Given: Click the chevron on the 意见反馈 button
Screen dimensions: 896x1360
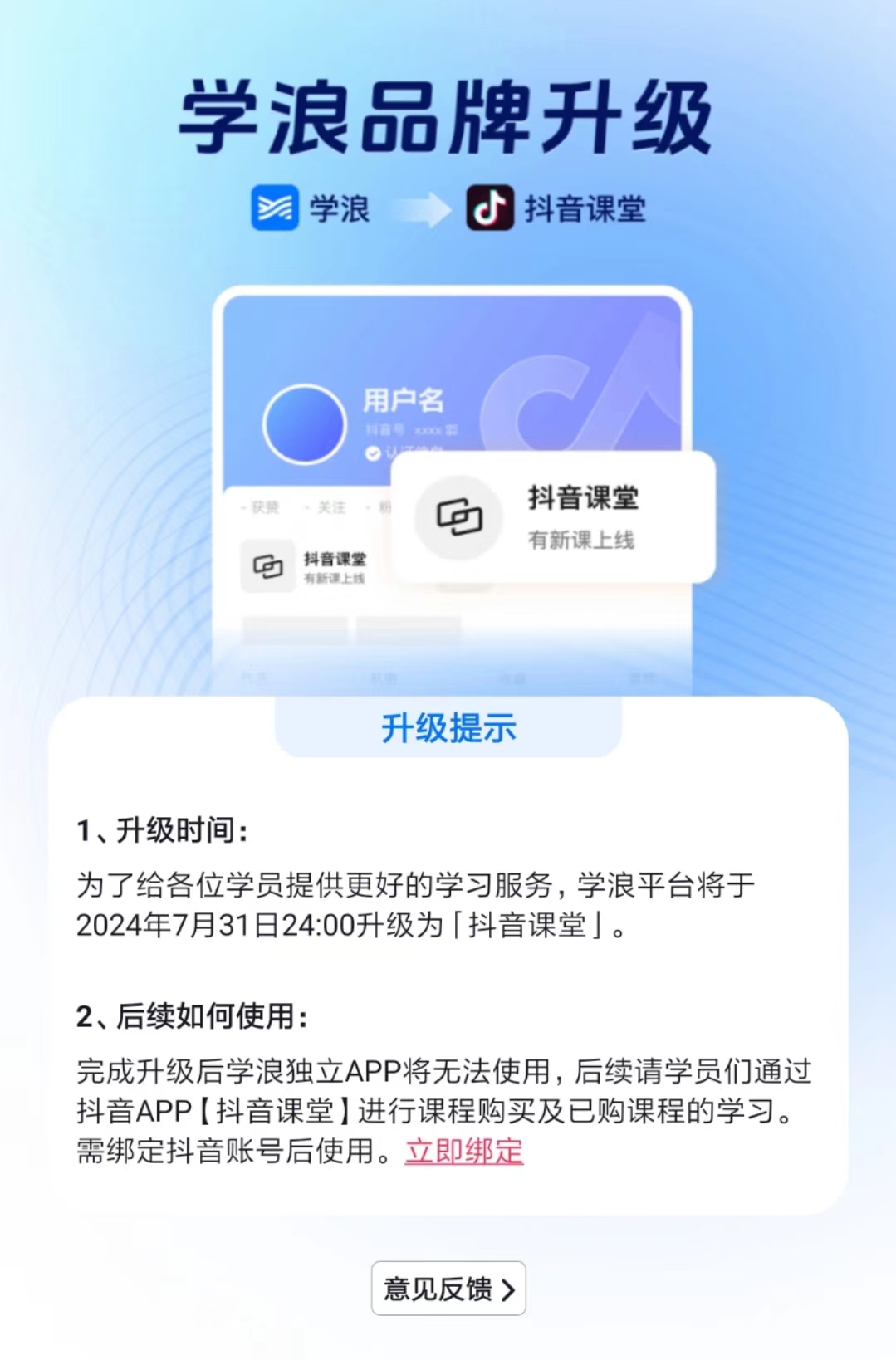Looking at the screenshot, I should tap(511, 1288).
